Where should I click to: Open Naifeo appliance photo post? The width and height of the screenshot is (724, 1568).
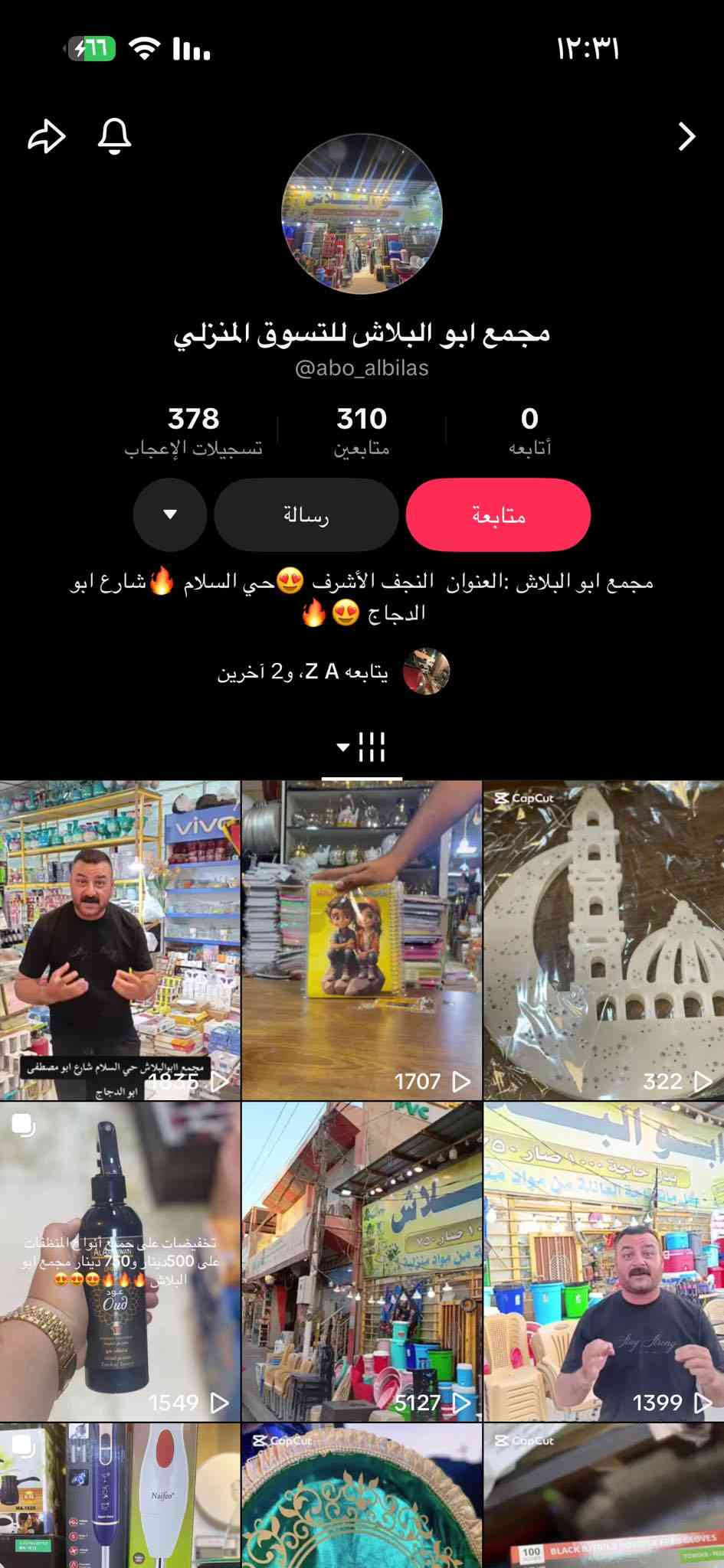click(x=120, y=1497)
